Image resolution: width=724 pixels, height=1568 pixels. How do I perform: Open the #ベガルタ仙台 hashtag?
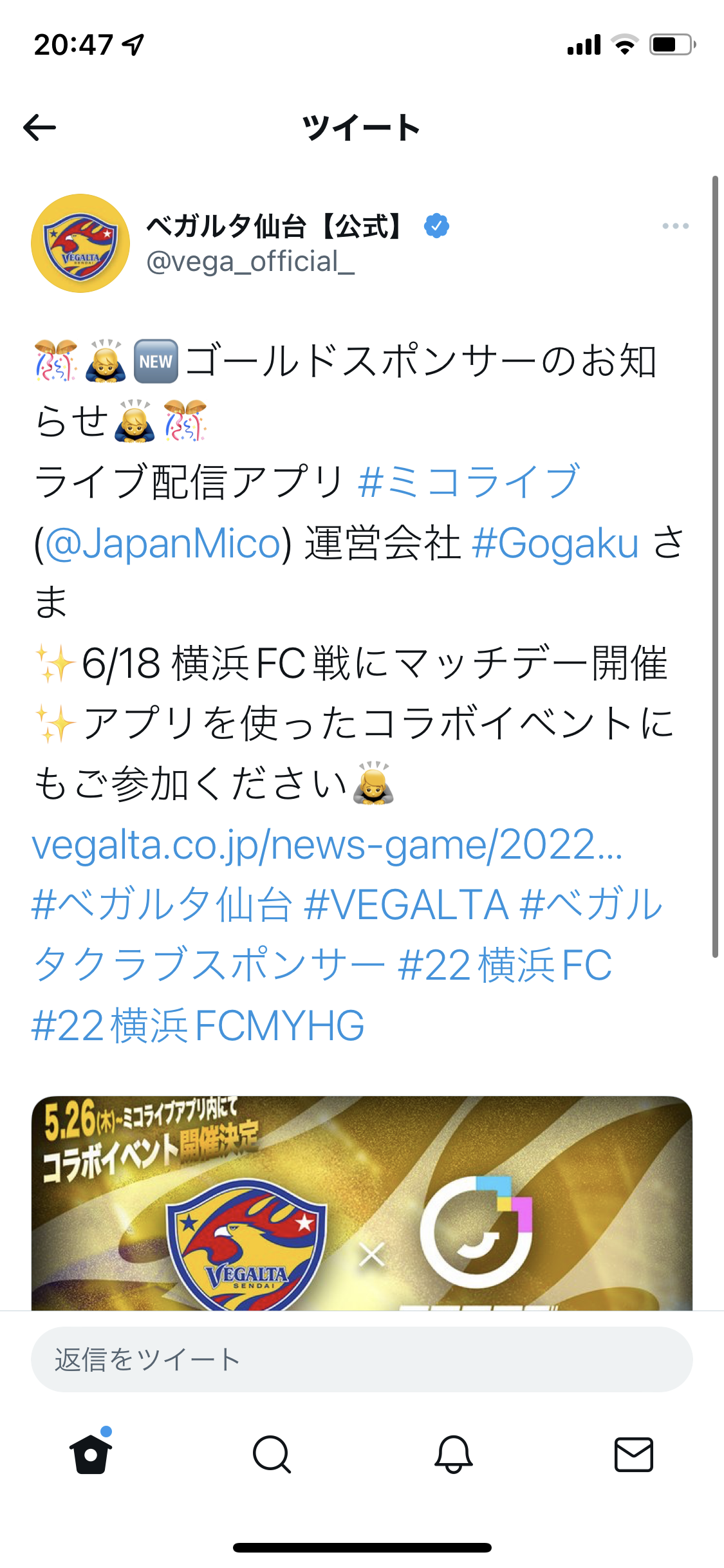(x=162, y=904)
